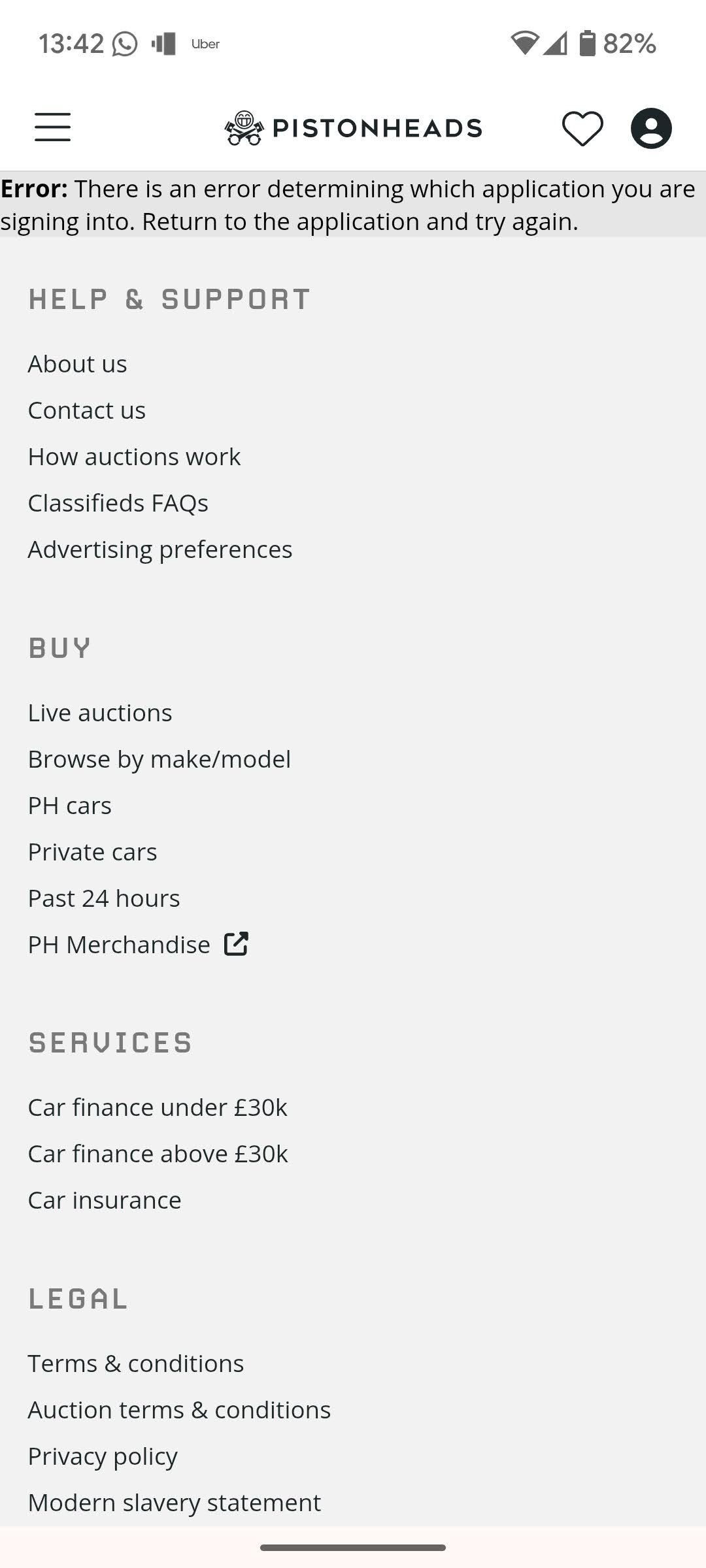View saved favourites via heart icon

coord(582,128)
